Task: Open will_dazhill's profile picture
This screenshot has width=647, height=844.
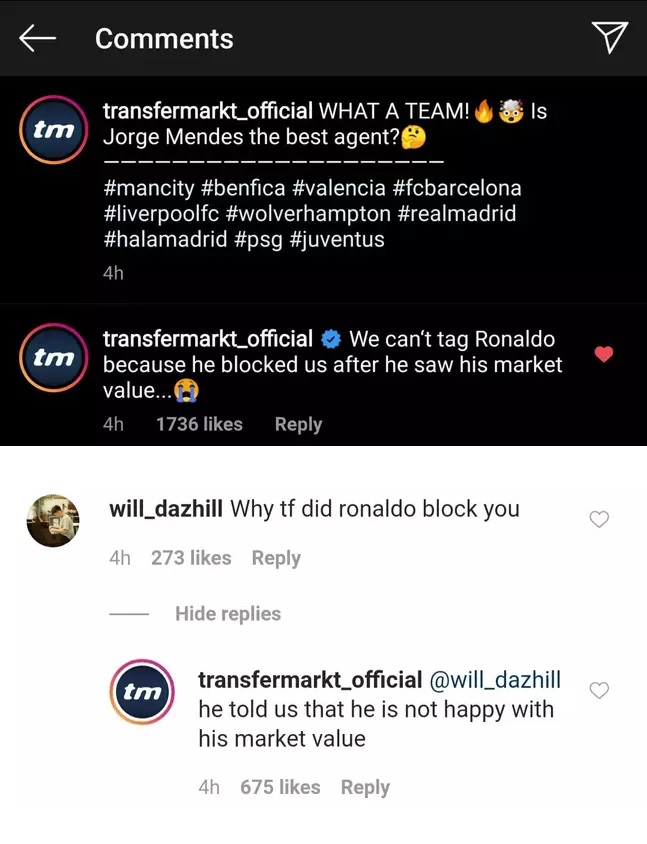Action: coord(52,520)
